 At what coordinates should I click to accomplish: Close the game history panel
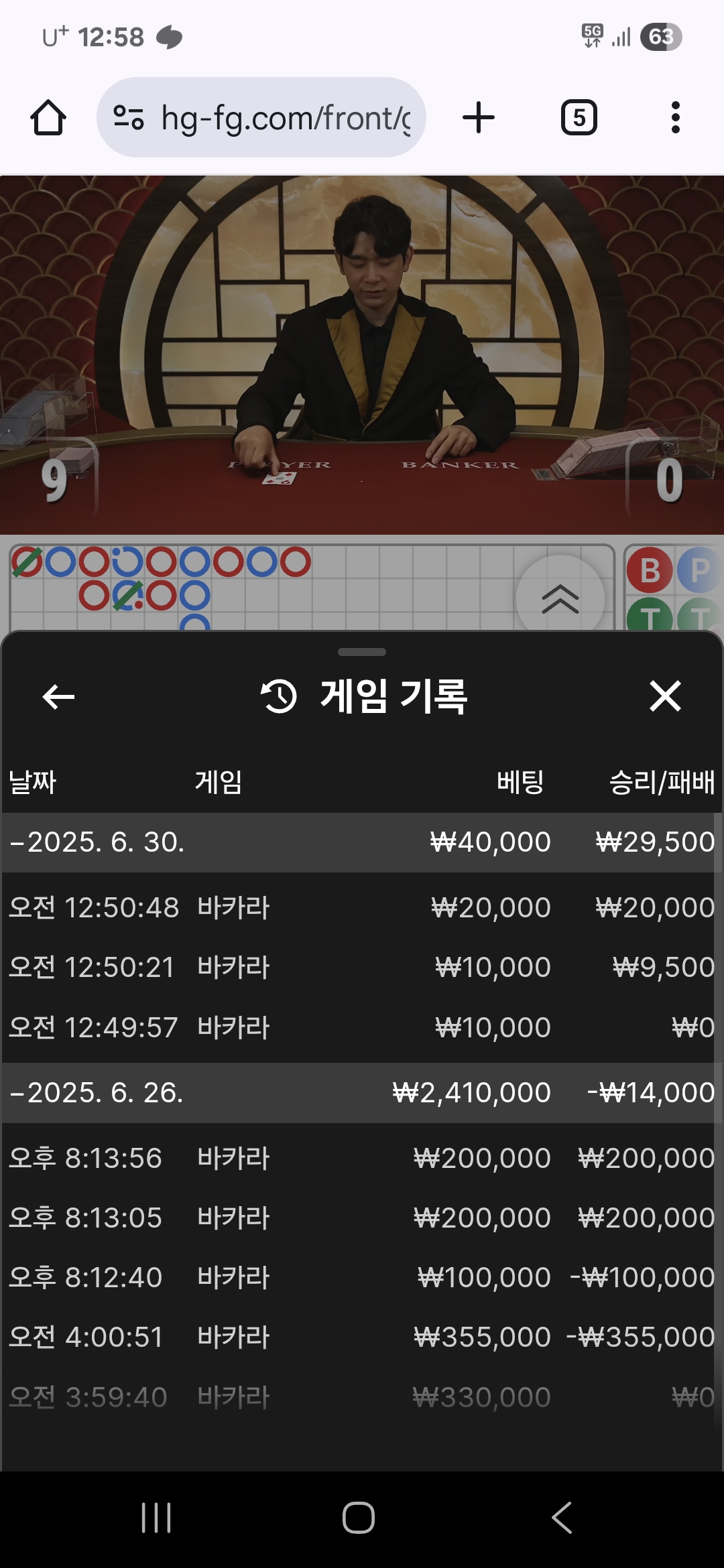coord(665,696)
